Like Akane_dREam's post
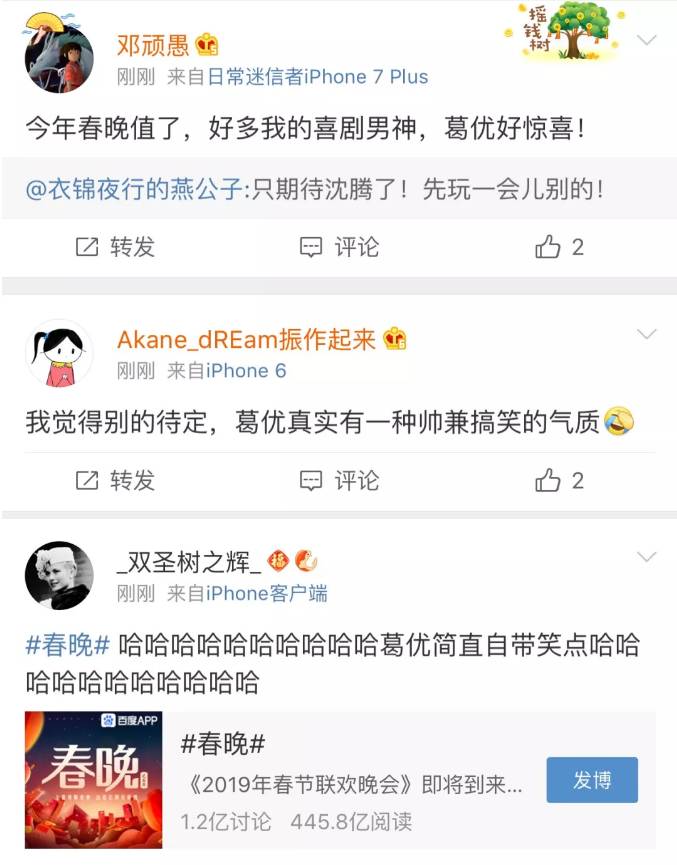This screenshot has height=865, width=677. [x=559, y=481]
